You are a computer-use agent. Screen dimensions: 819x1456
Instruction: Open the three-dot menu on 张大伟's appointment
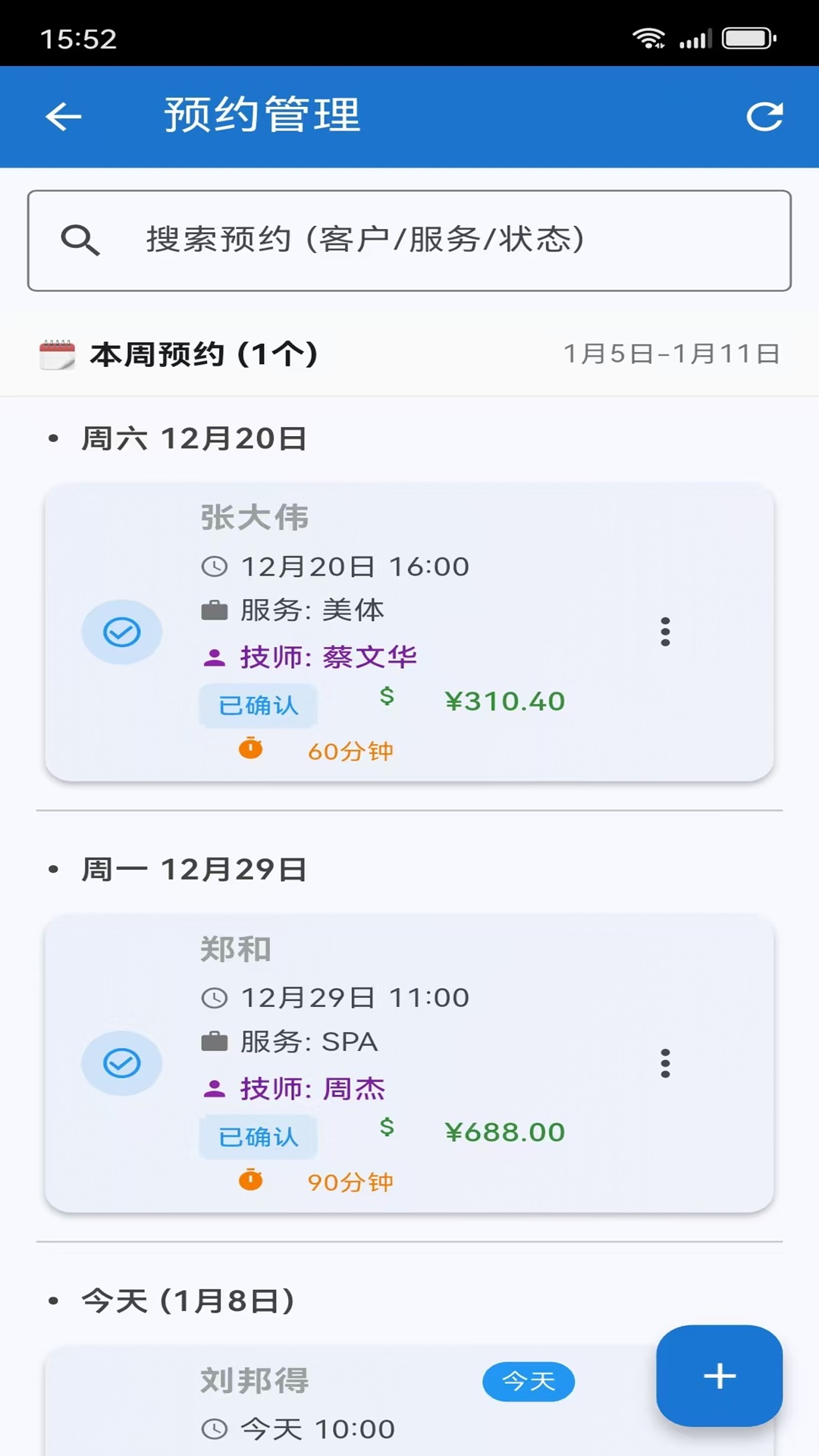[666, 630]
